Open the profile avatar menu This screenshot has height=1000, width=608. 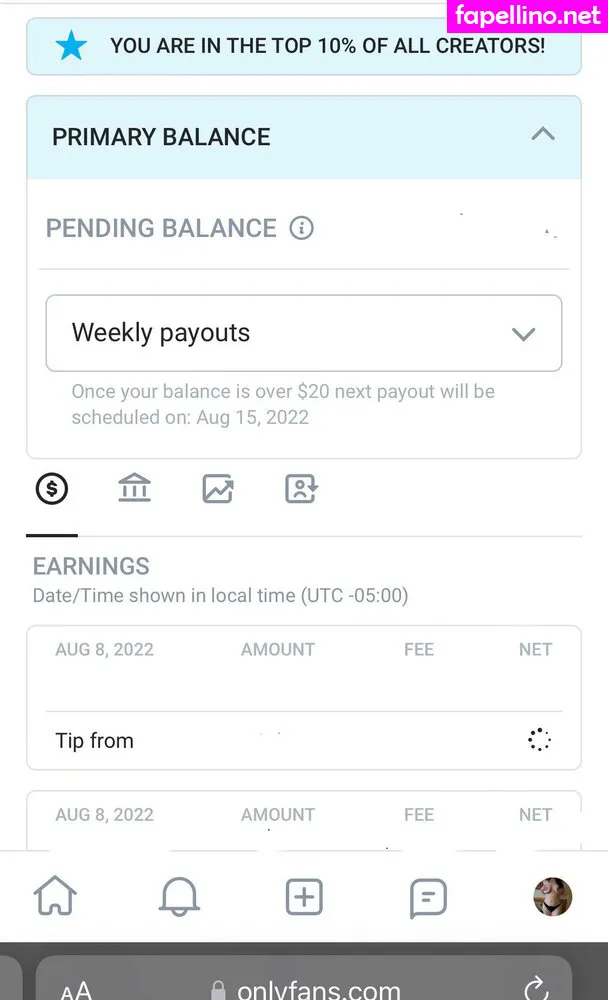tap(552, 897)
